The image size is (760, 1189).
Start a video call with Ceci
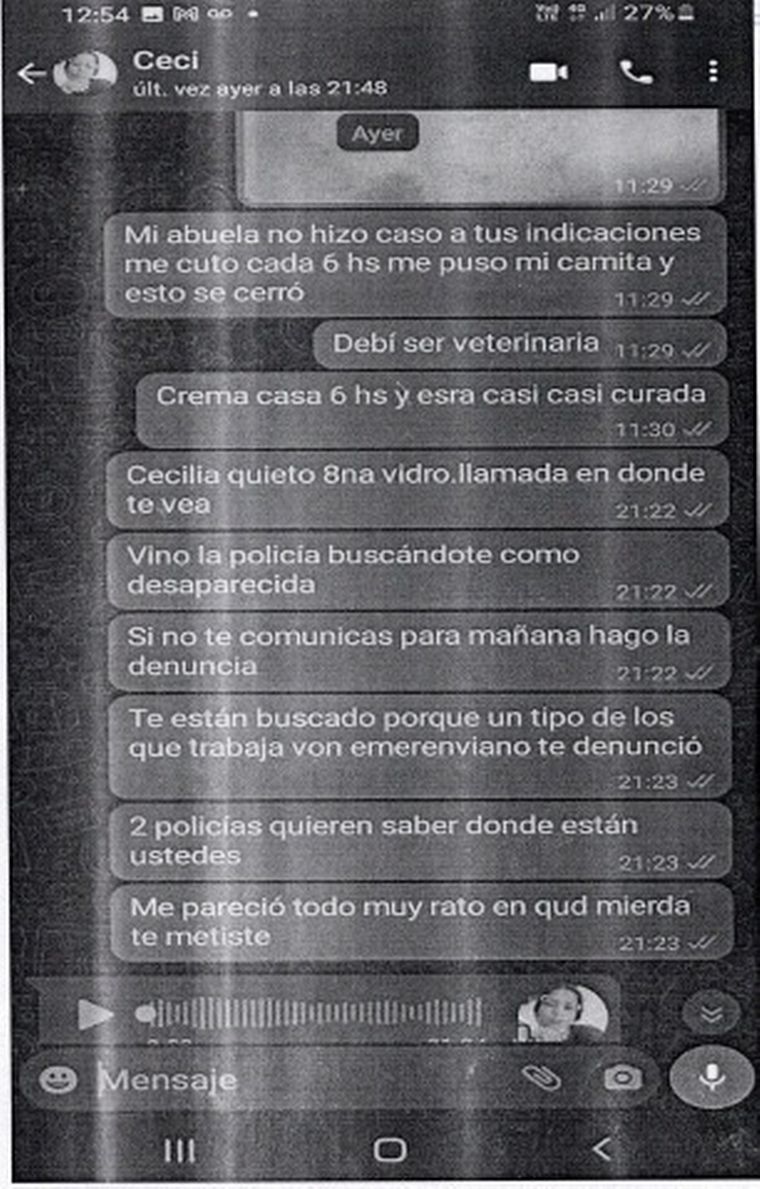pyautogui.click(x=548, y=72)
